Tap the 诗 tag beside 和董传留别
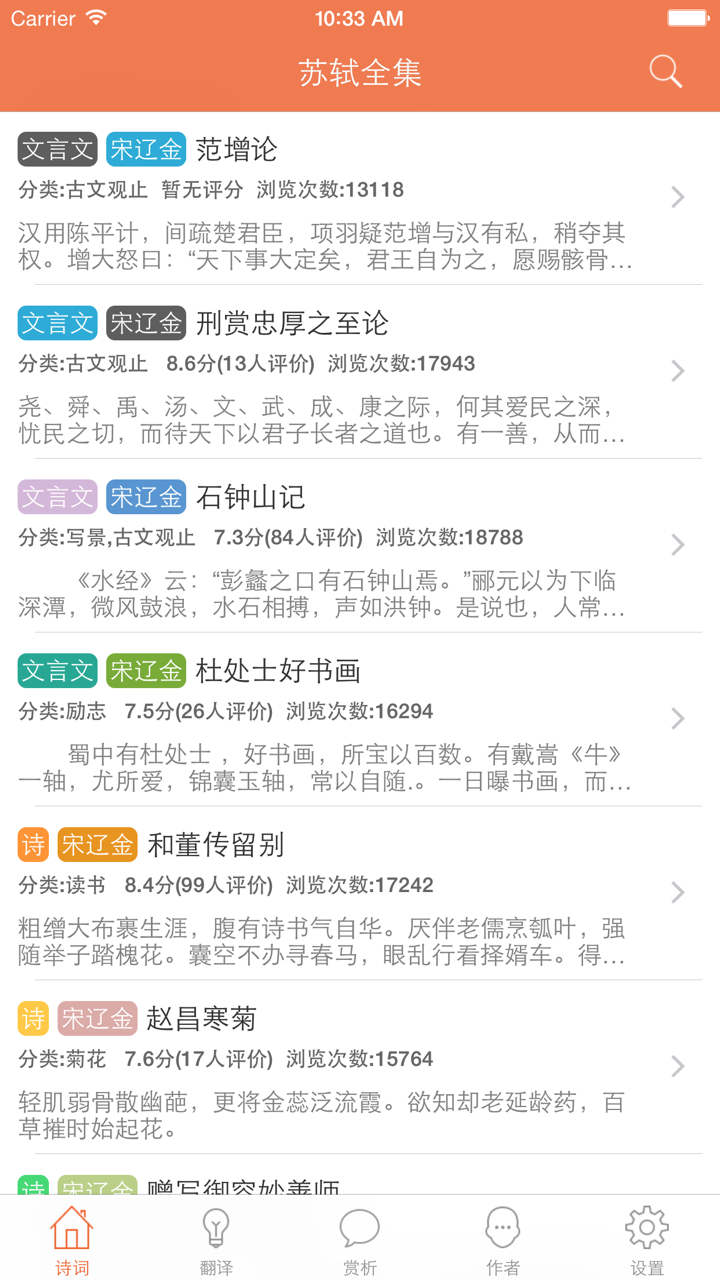Viewport: 720px width, 1280px height. [x=32, y=844]
